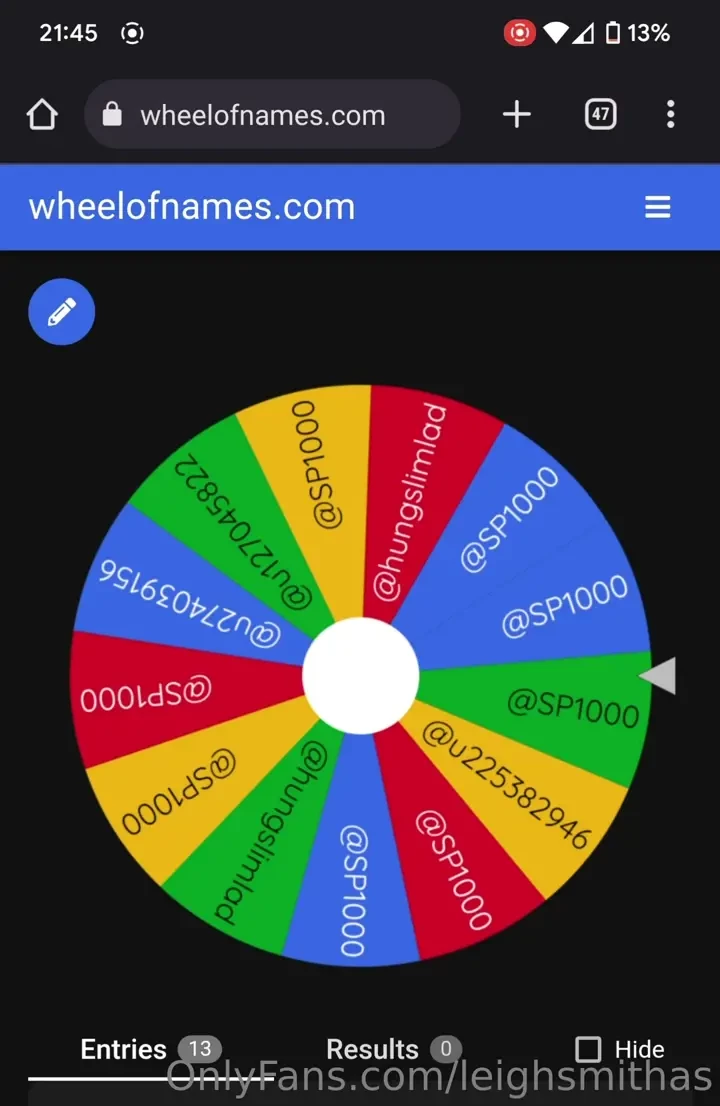
Task: Open the Entries tab
Action: 123,1049
